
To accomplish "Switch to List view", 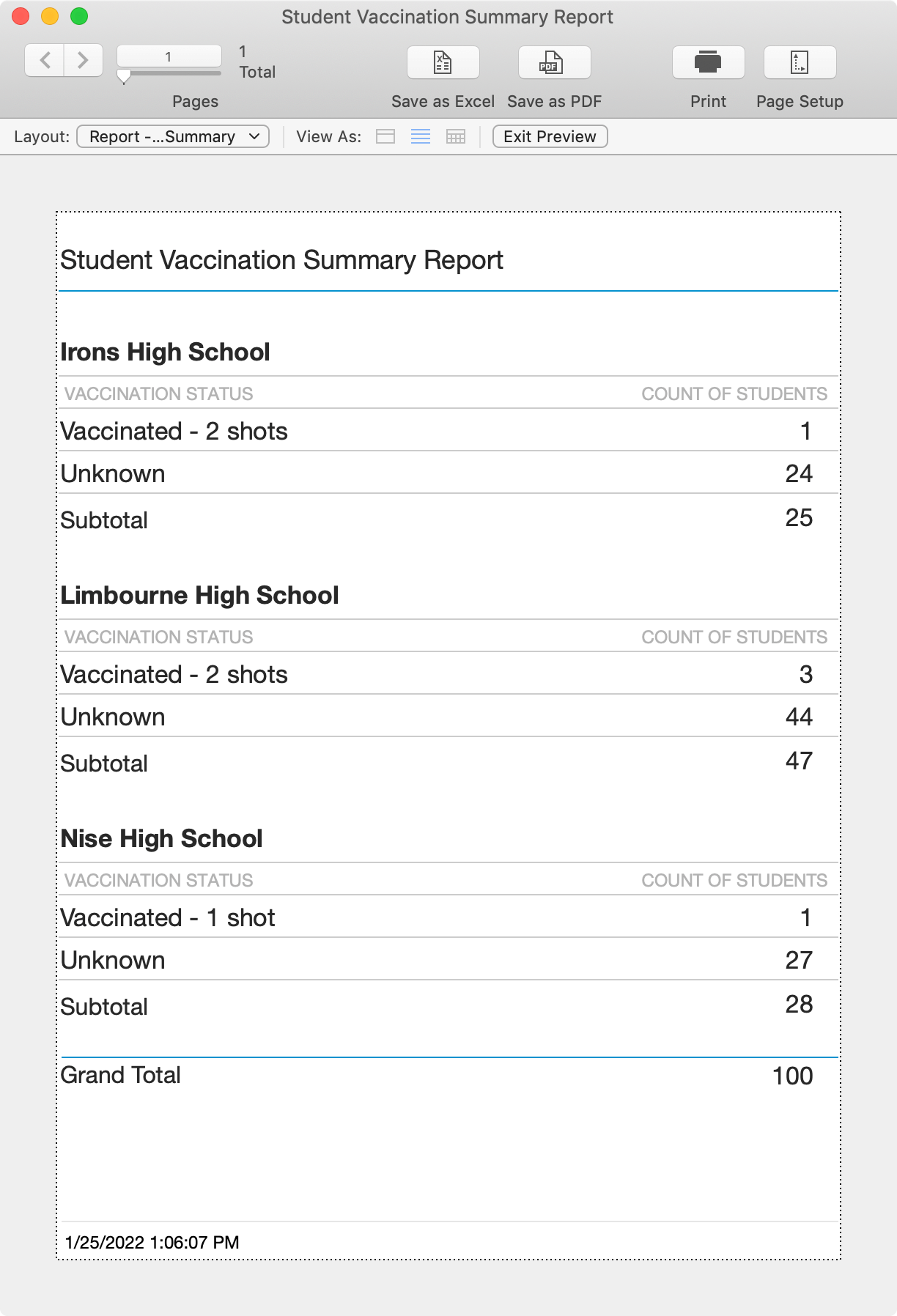I will pyautogui.click(x=420, y=136).
